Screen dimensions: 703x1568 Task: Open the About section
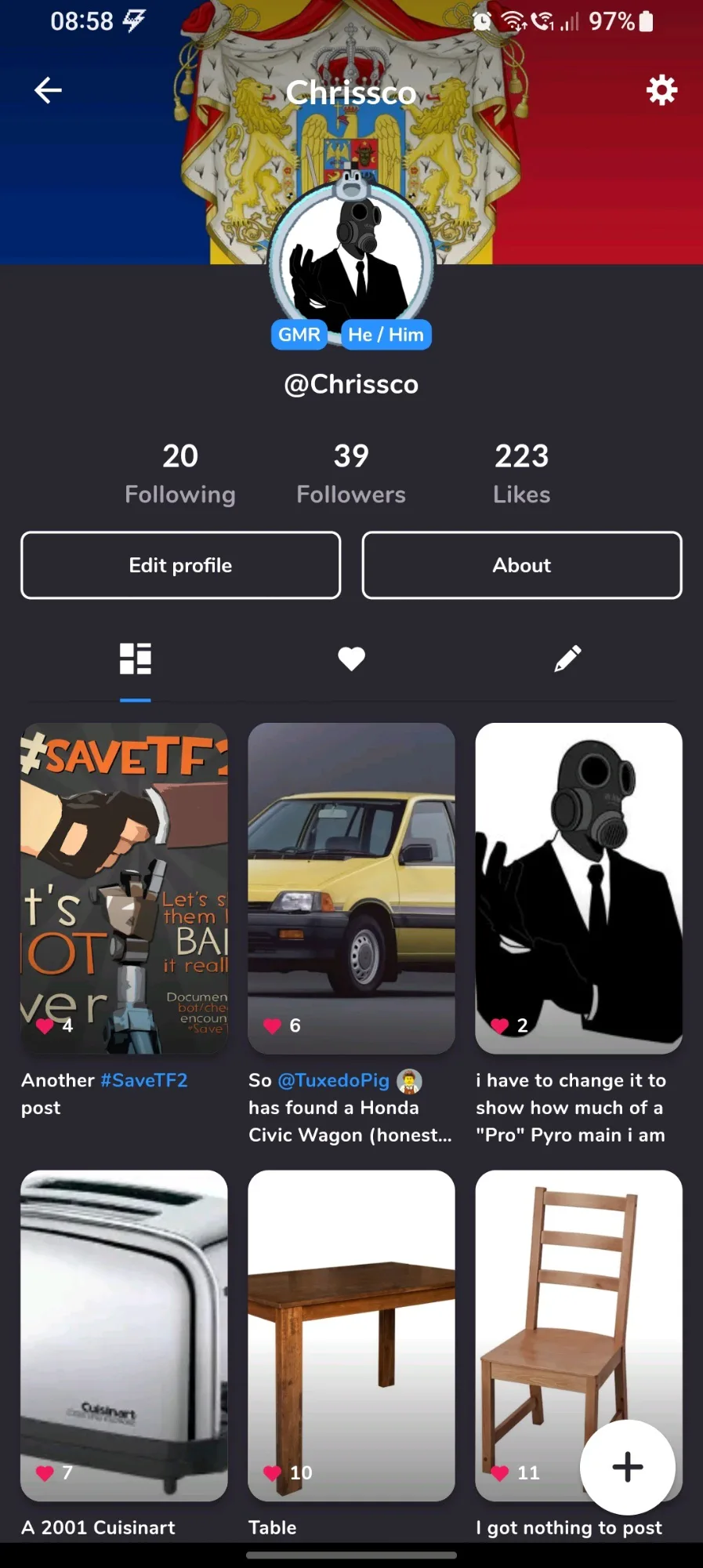(x=521, y=565)
